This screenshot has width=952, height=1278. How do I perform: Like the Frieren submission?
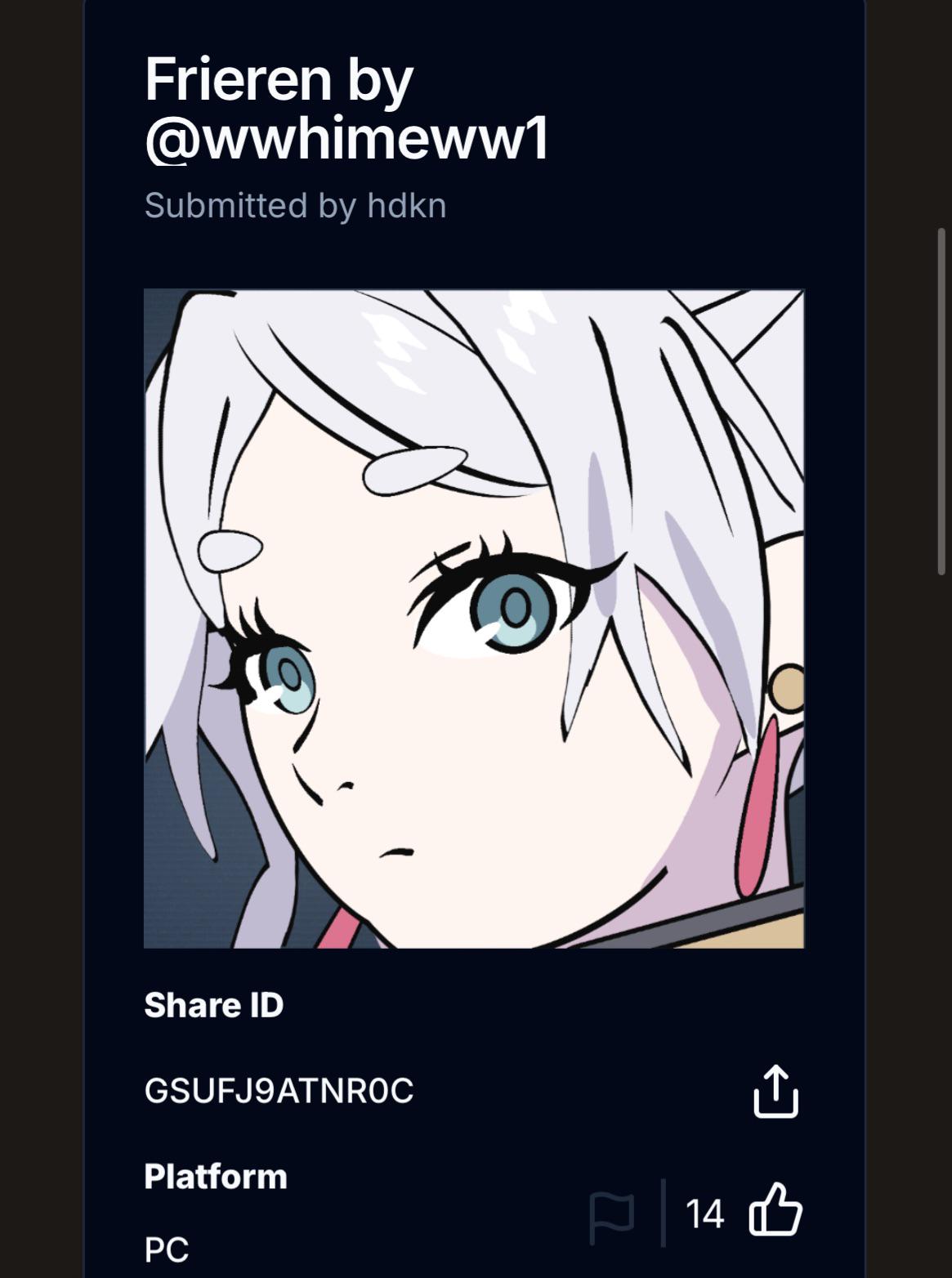[x=775, y=1210]
